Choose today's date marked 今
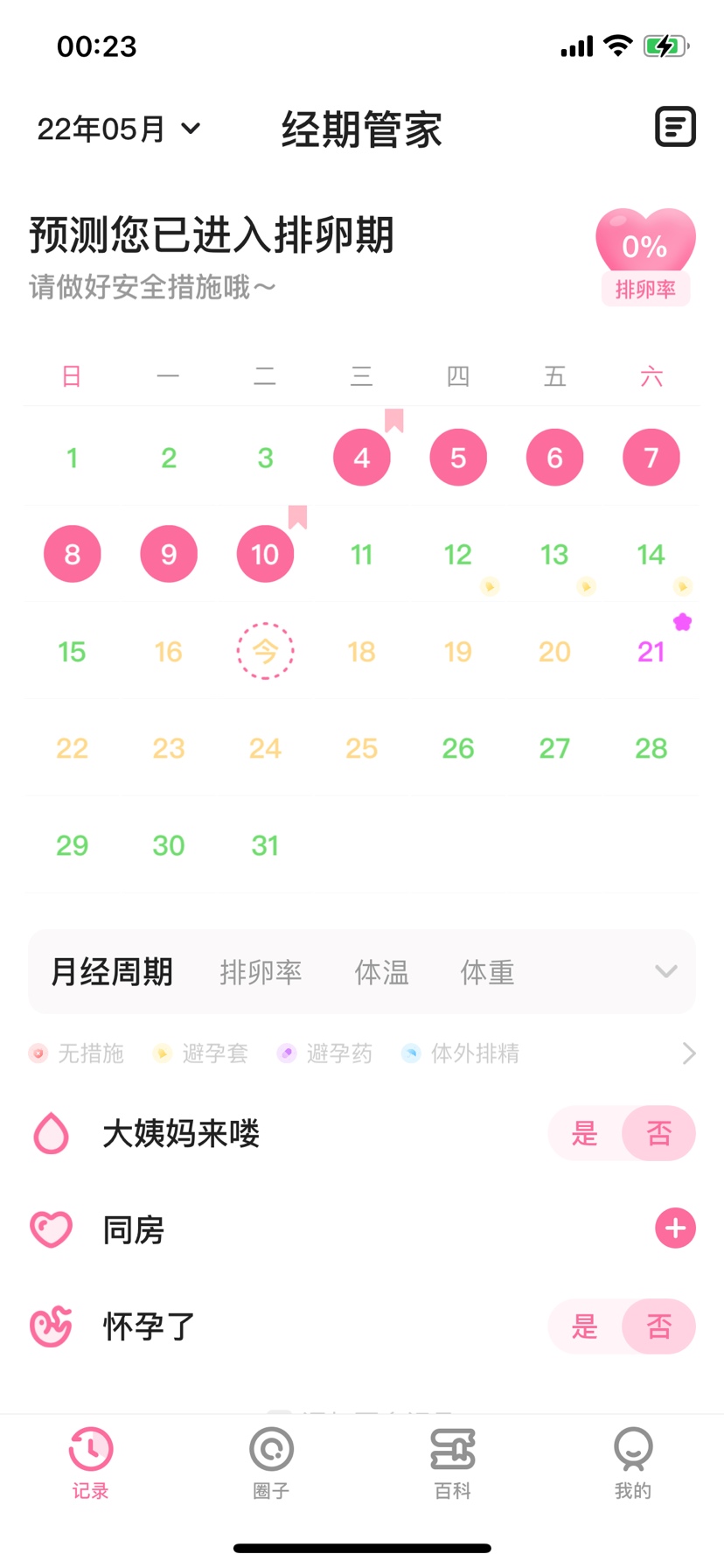 (x=265, y=651)
